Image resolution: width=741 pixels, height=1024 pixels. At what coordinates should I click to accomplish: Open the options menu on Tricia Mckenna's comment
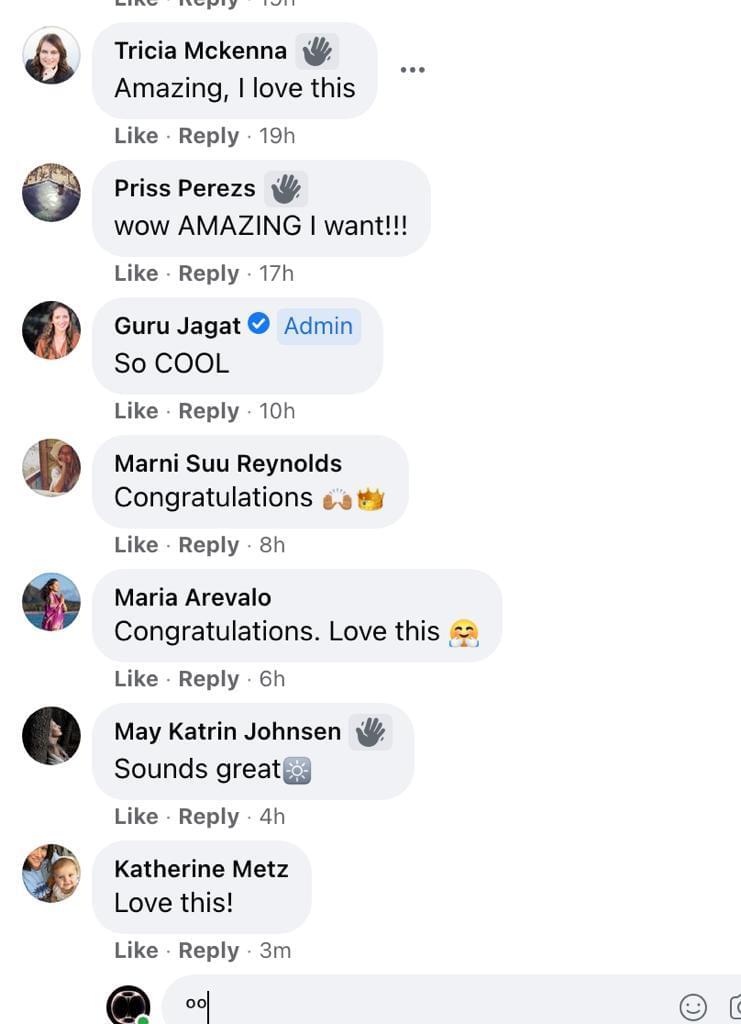pos(413,70)
